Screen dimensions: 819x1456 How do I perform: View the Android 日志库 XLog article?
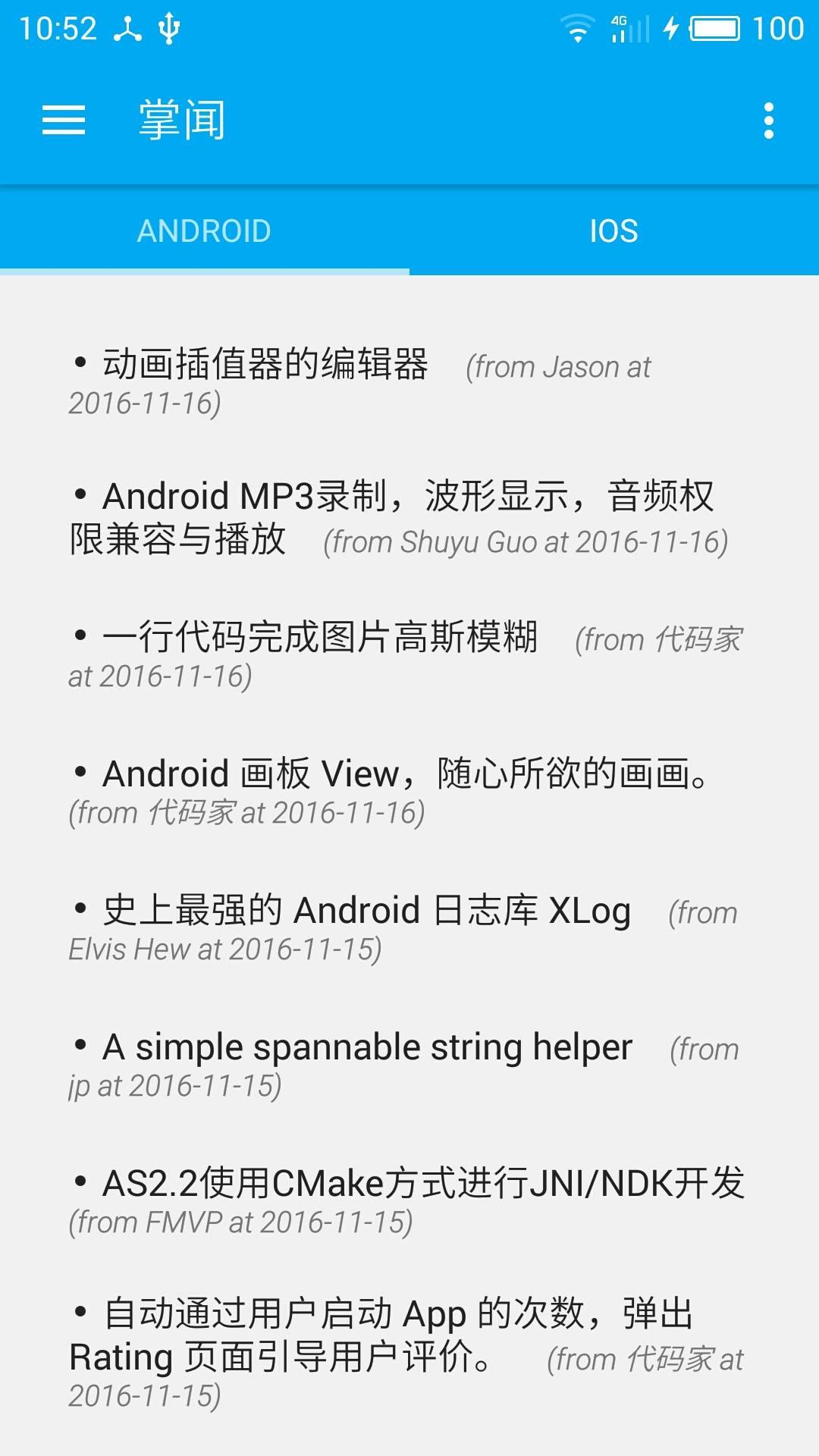pos(367,912)
